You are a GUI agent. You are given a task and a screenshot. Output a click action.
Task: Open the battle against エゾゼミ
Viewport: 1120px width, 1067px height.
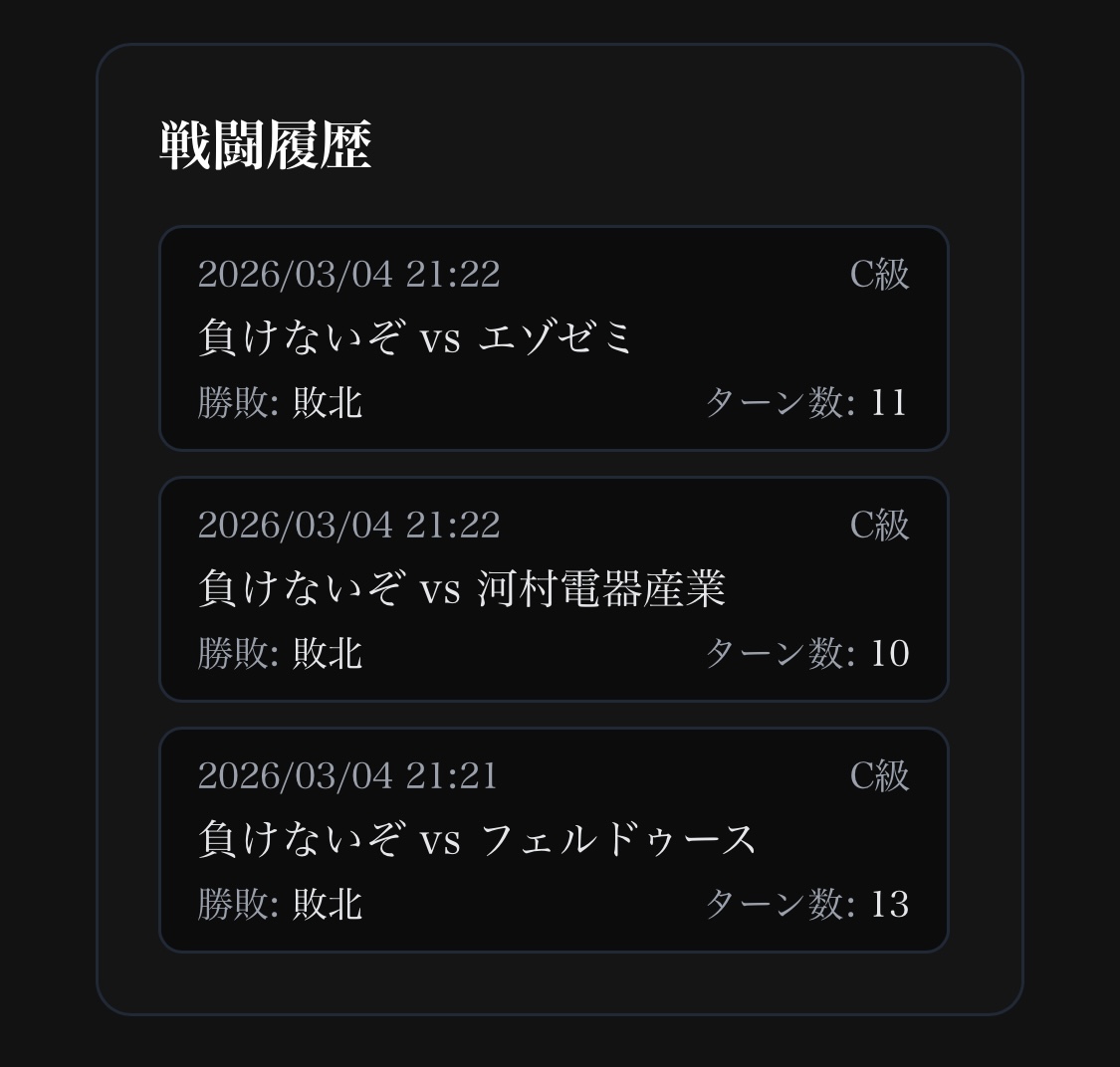pyautogui.click(x=553, y=338)
